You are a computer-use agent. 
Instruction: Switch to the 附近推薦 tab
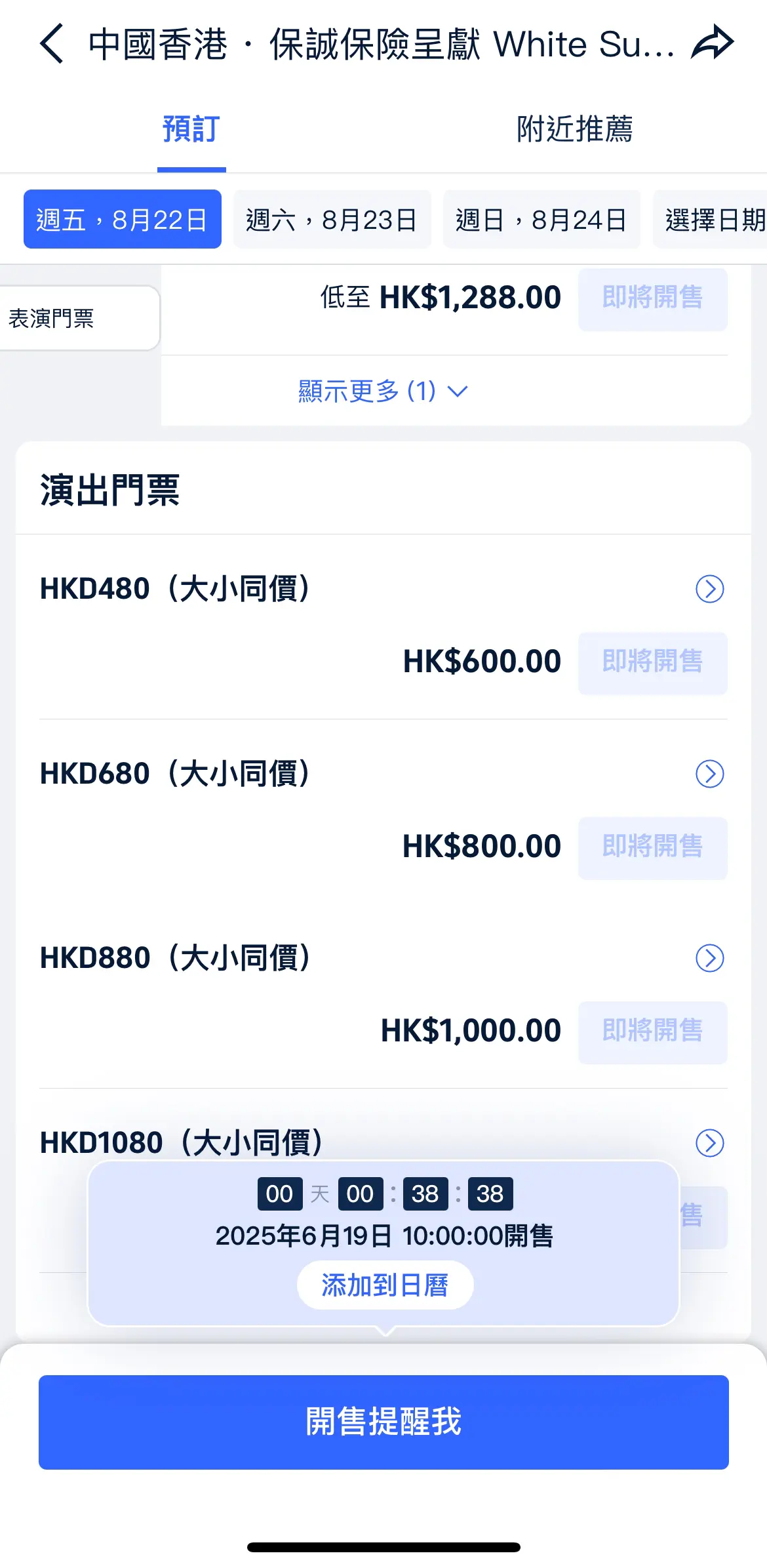(x=575, y=129)
